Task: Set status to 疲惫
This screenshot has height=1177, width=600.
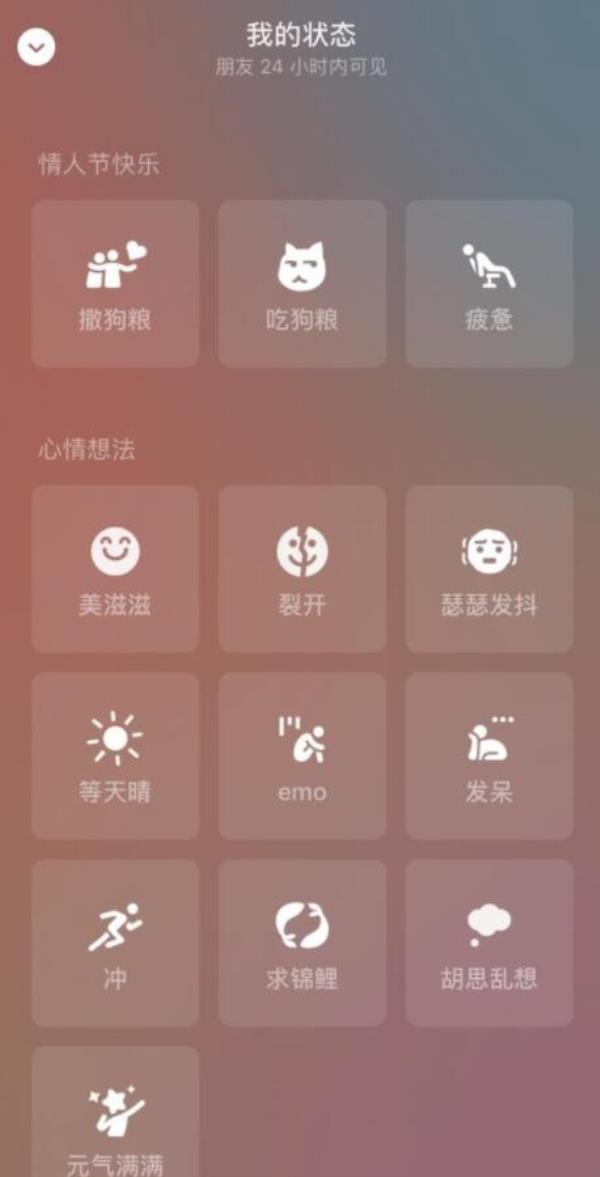Action: [x=489, y=284]
